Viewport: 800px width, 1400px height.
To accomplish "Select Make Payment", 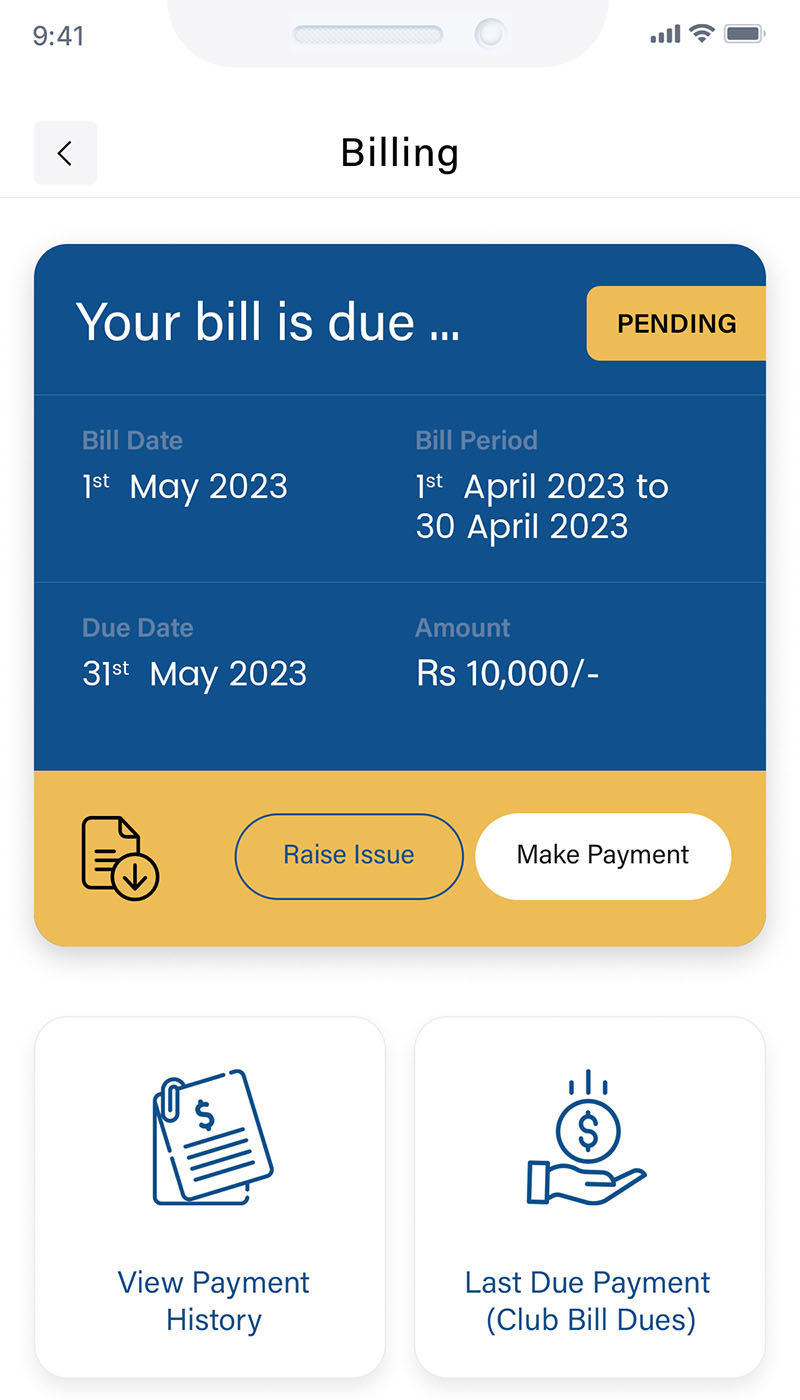I will (603, 856).
